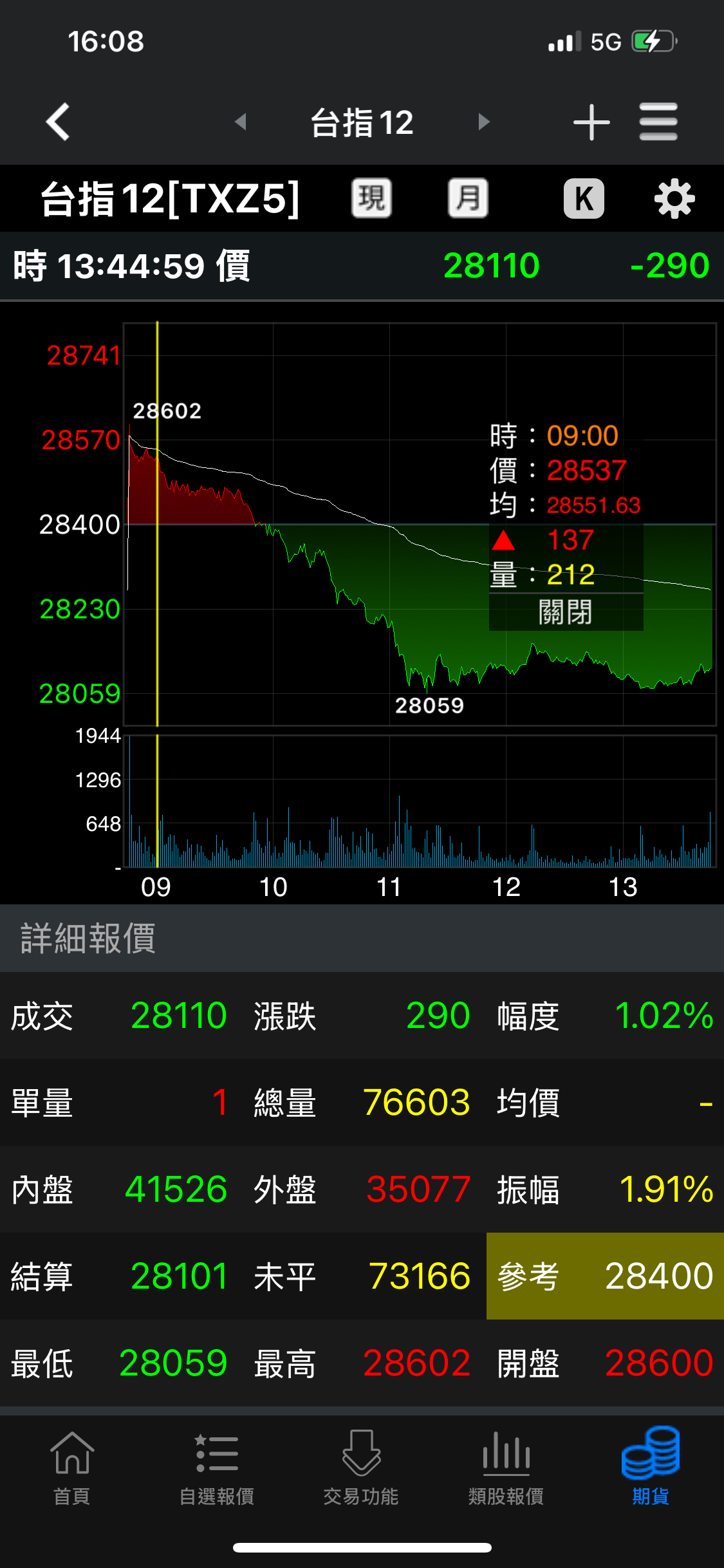
Task: Open chart settings gear
Action: tap(674, 199)
